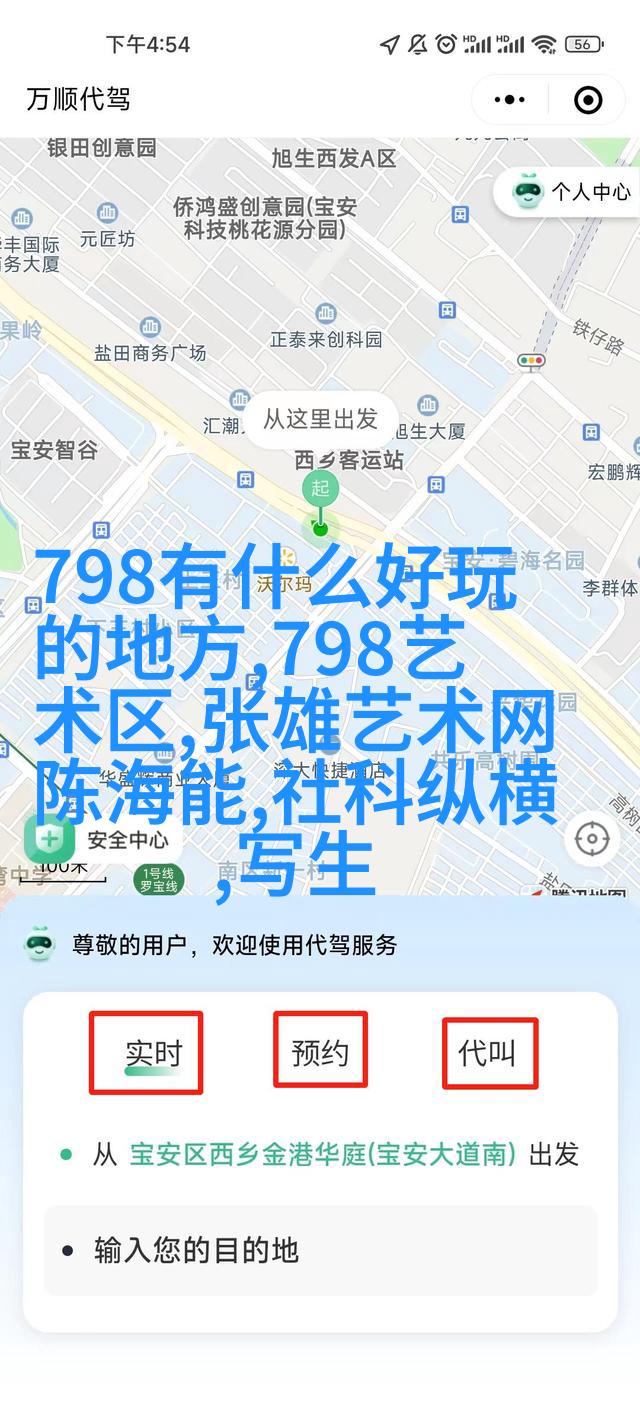Switch to the 预约 tab
The width and height of the screenshot is (640, 1422).
click(x=320, y=1052)
